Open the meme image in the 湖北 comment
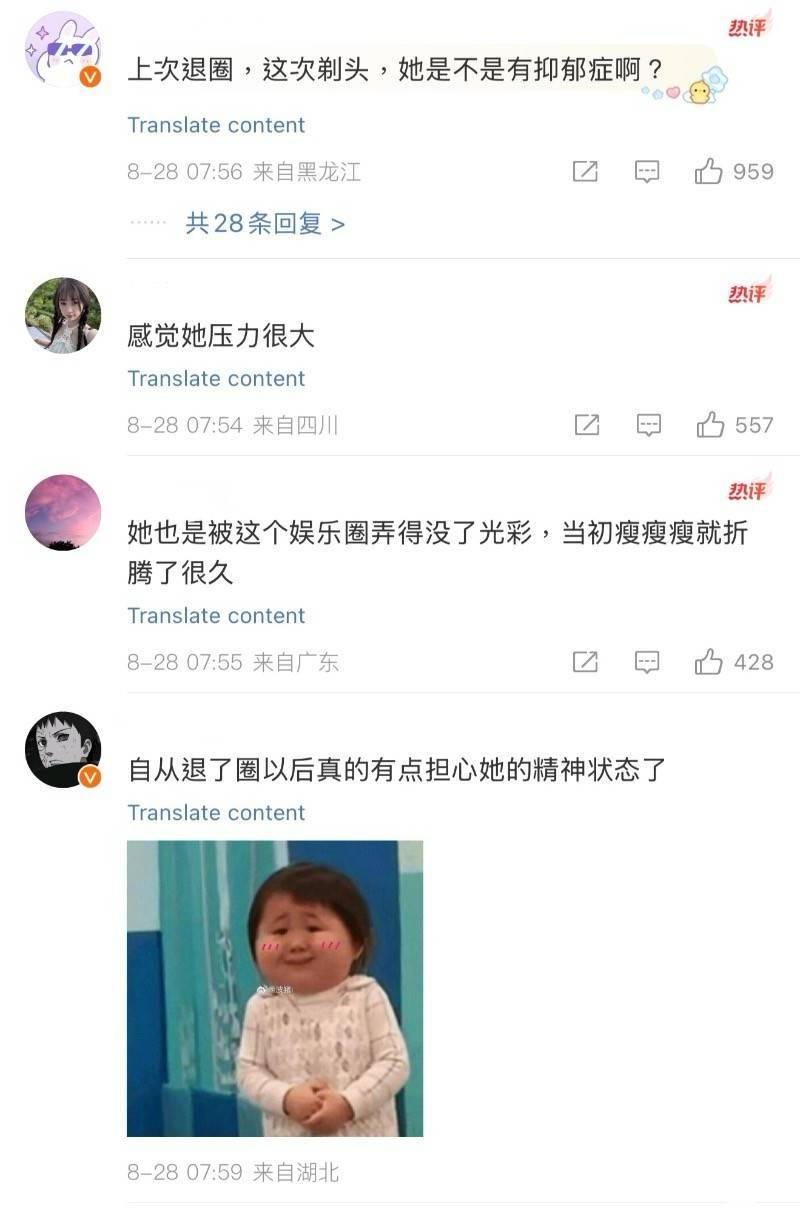800x1208 pixels. (x=275, y=988)
